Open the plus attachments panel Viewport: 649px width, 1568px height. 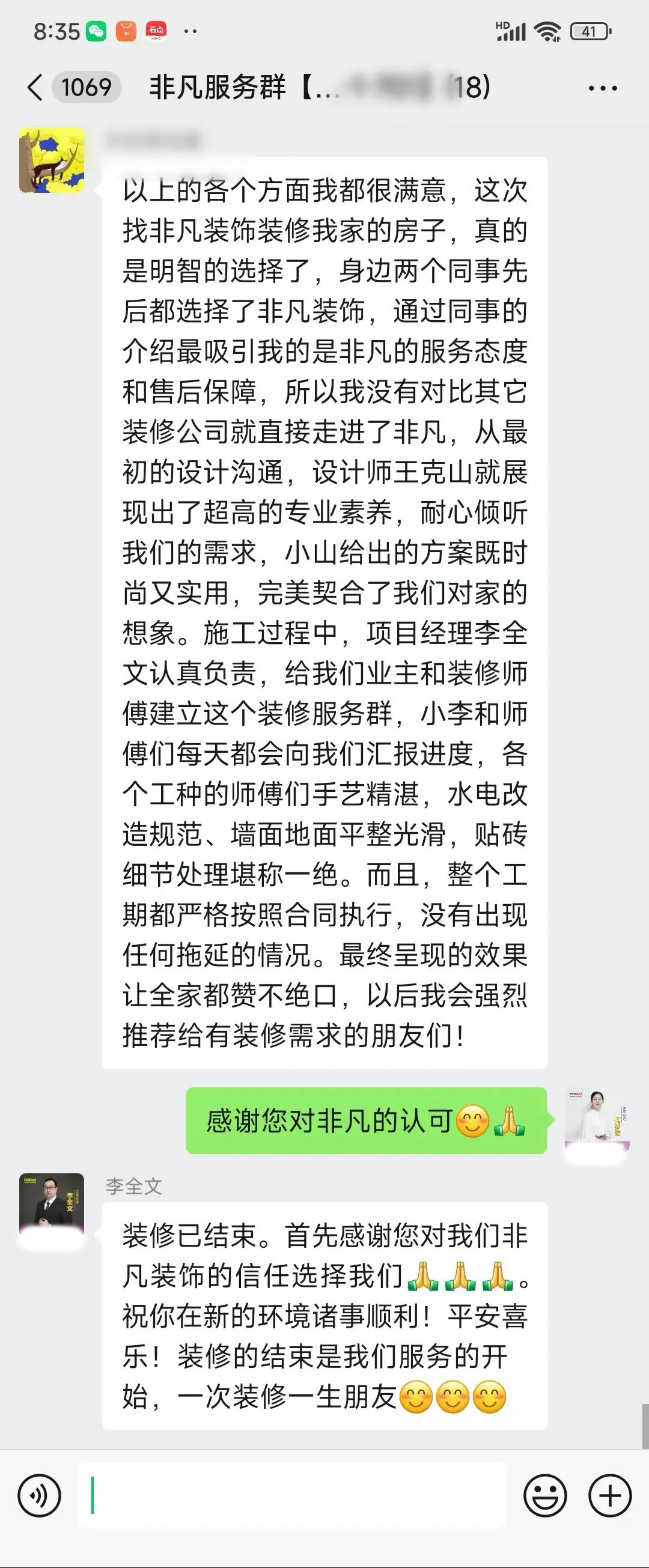pyautogui.click(x=609, y=1495)
